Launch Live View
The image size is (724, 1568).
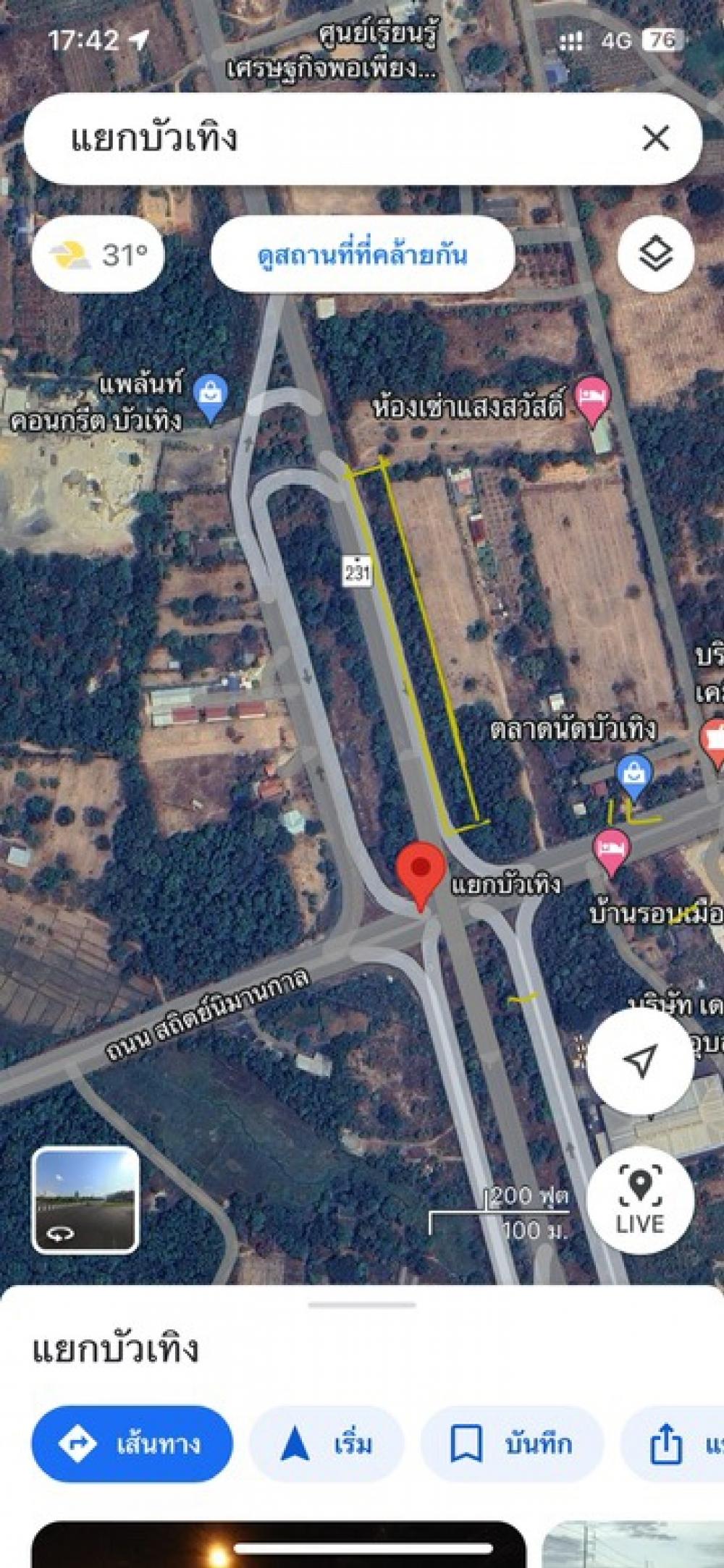pos(640,1200)
